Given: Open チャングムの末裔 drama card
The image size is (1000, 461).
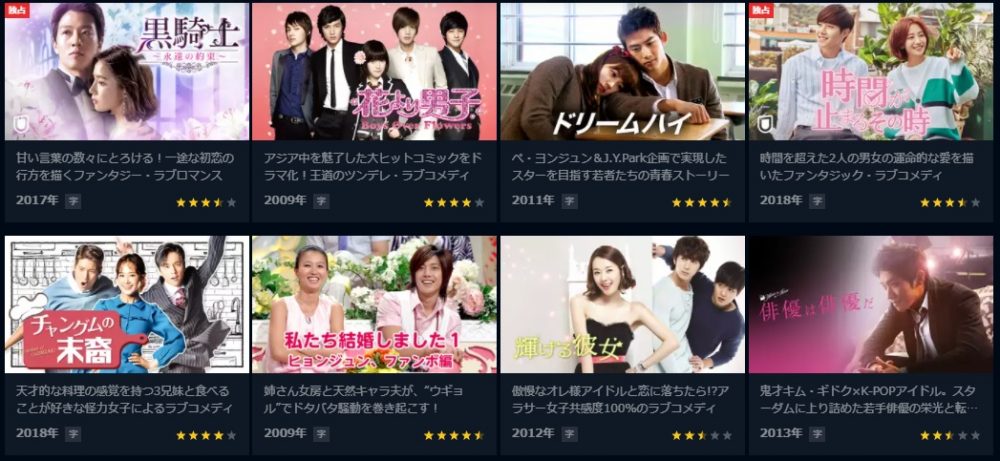Looking at the screenshot, I should point(126,305).
